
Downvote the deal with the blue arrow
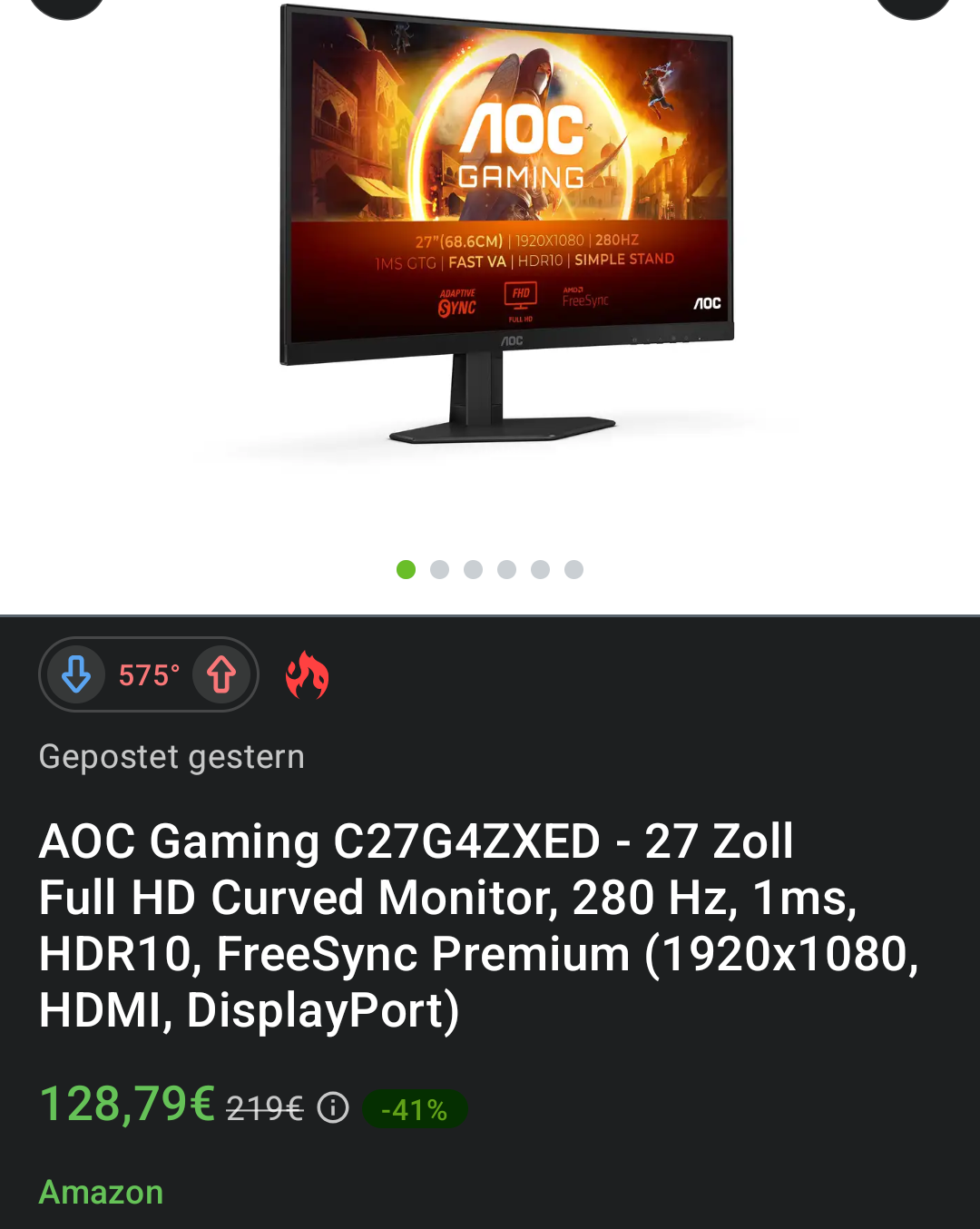click(x=75, y=674)
